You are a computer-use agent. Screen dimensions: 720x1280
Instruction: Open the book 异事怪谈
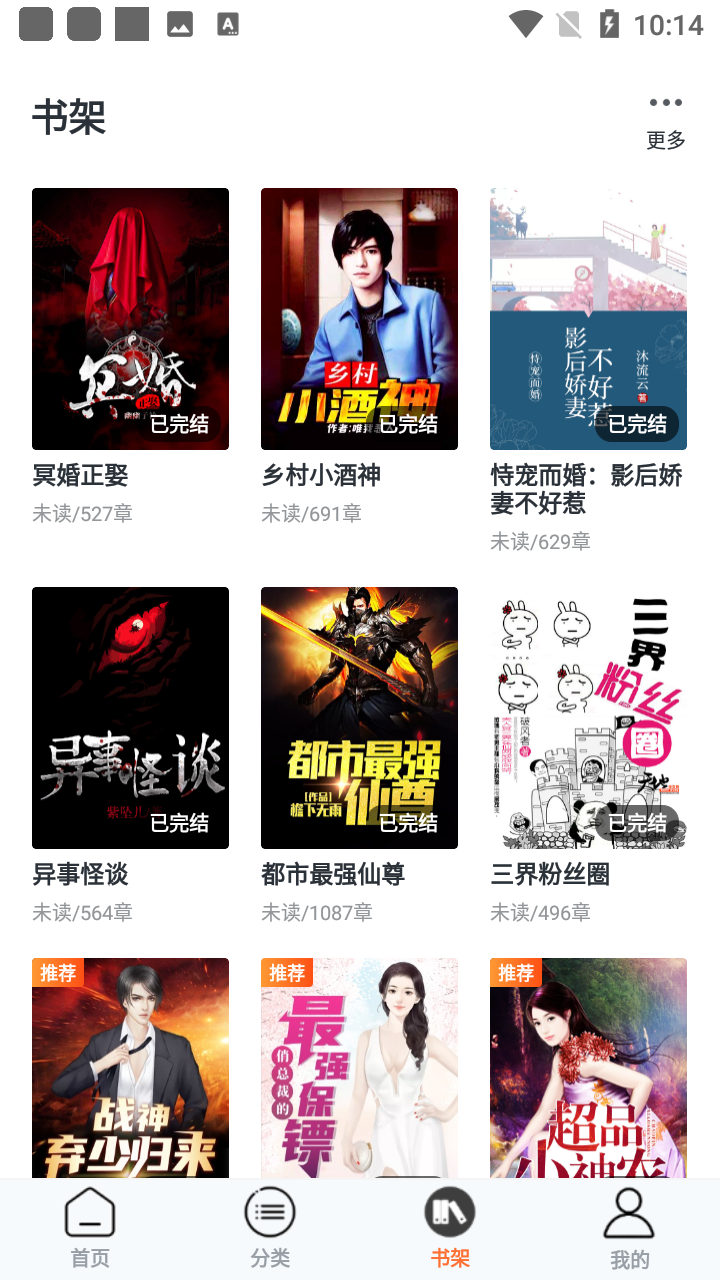tap(130, 718)
